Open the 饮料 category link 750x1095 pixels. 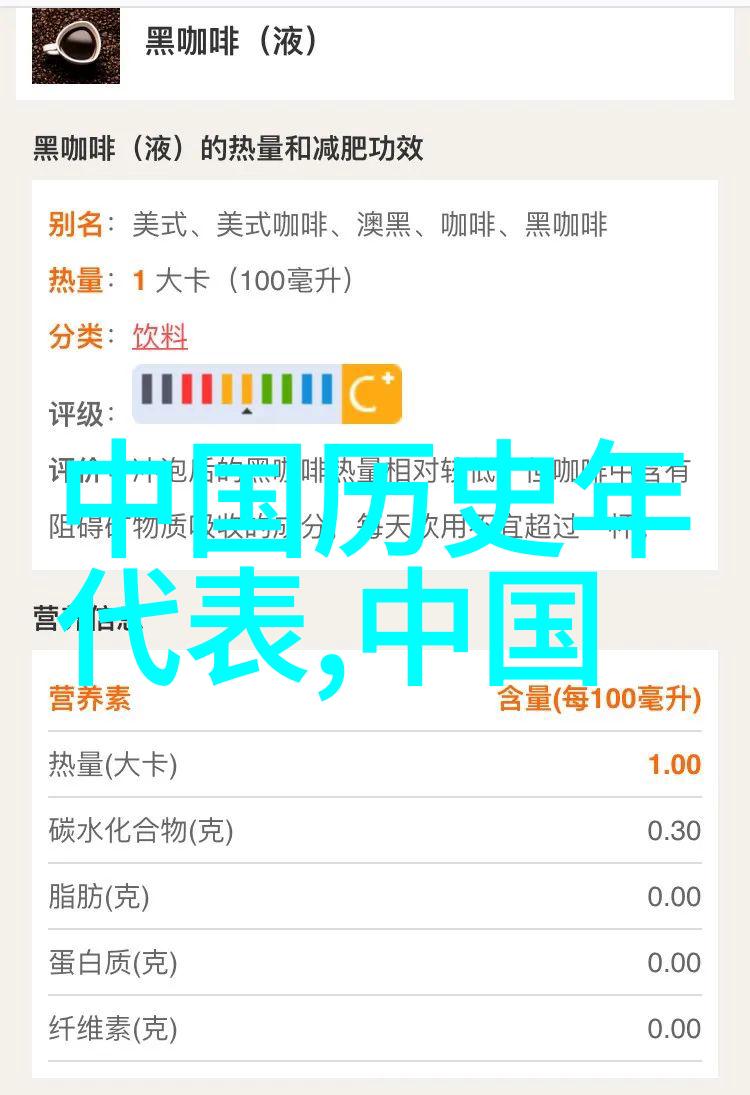(160, 337)
